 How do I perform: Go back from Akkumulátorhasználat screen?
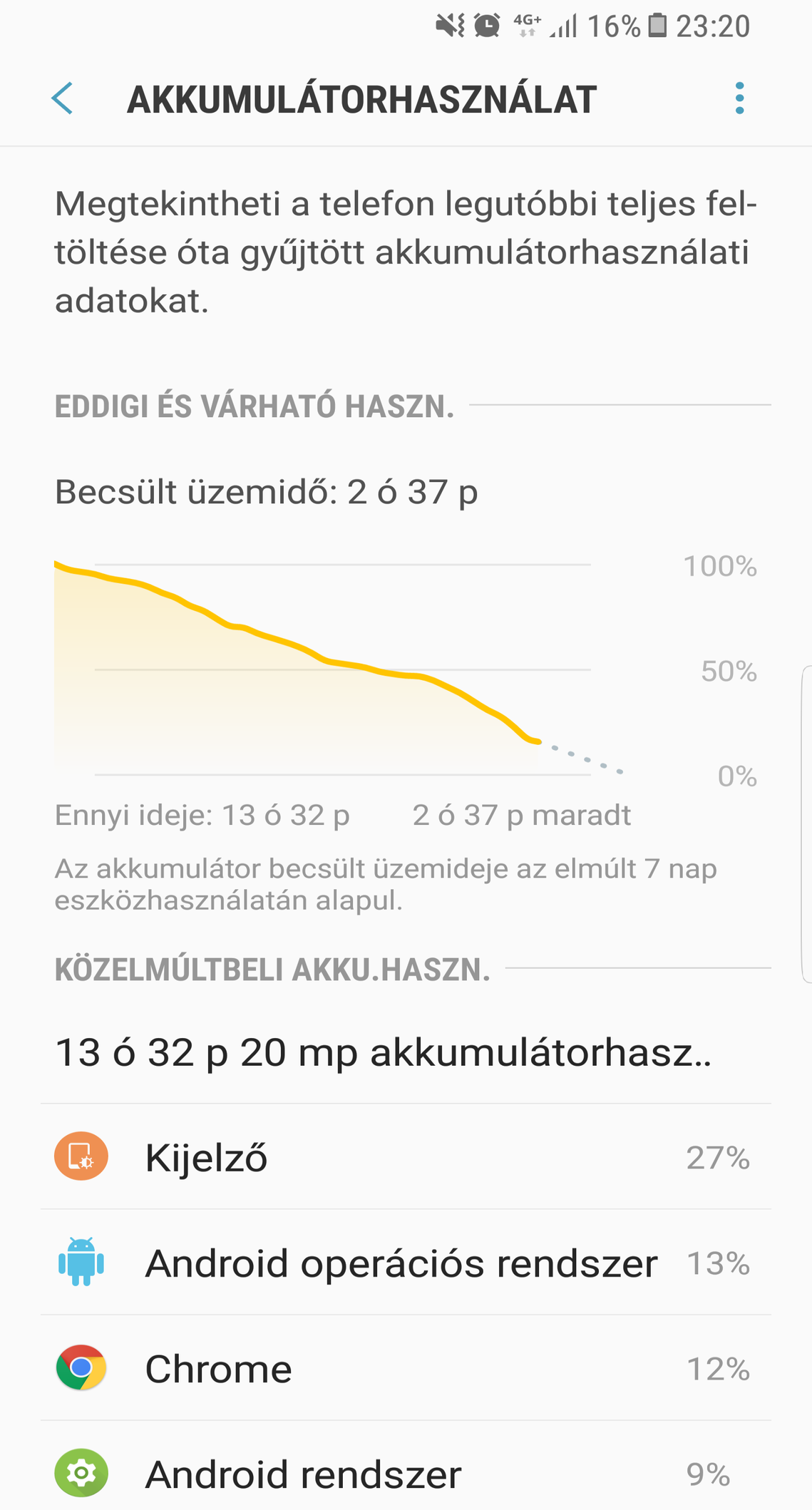pyautogui.click(x=63, y=98)
